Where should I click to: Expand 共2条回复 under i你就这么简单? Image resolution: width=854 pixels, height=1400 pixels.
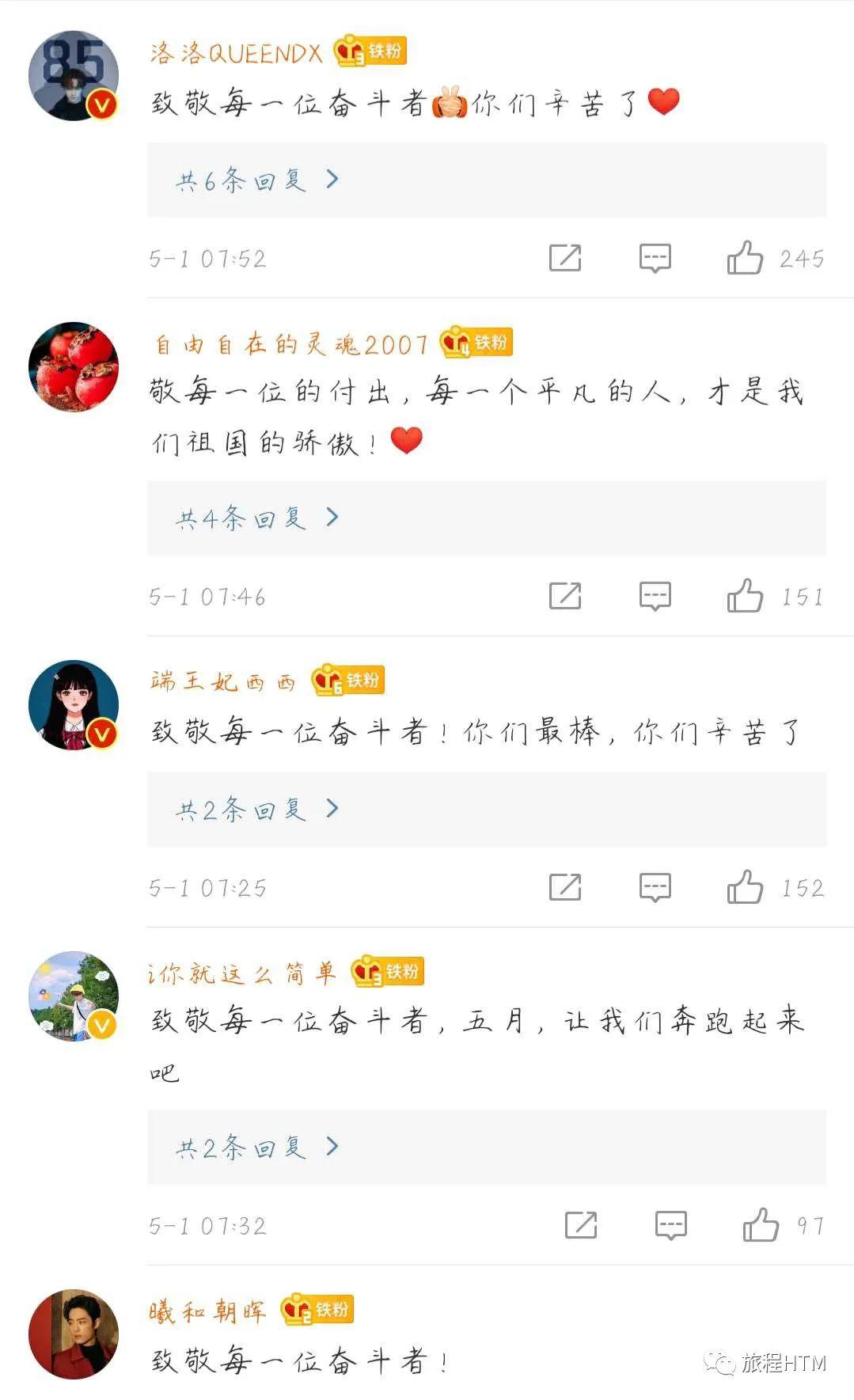click(x=487, y=1148)
